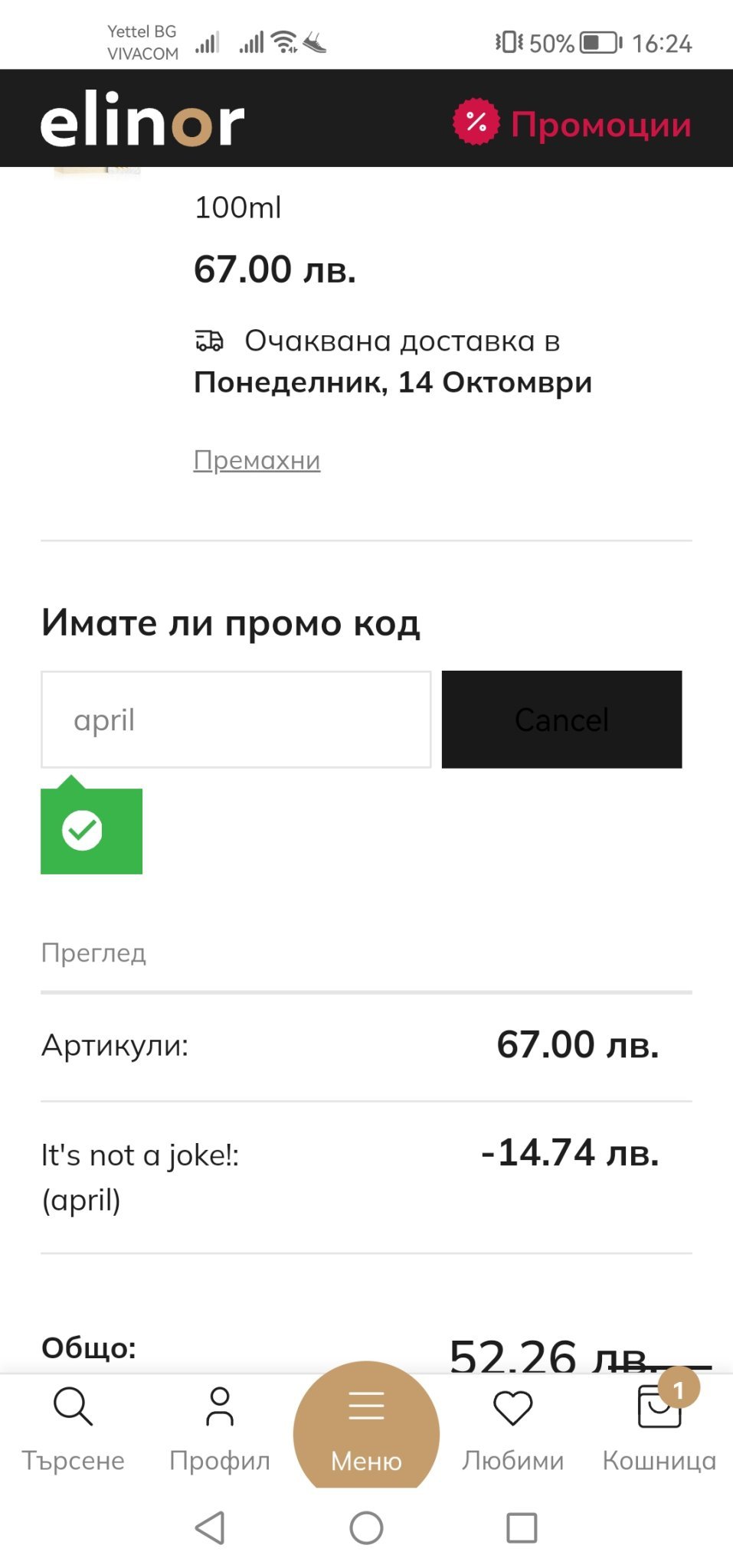733x1568 pixels.
Task: Open the Промоции promotions link
Action: [x=572, y=122]
